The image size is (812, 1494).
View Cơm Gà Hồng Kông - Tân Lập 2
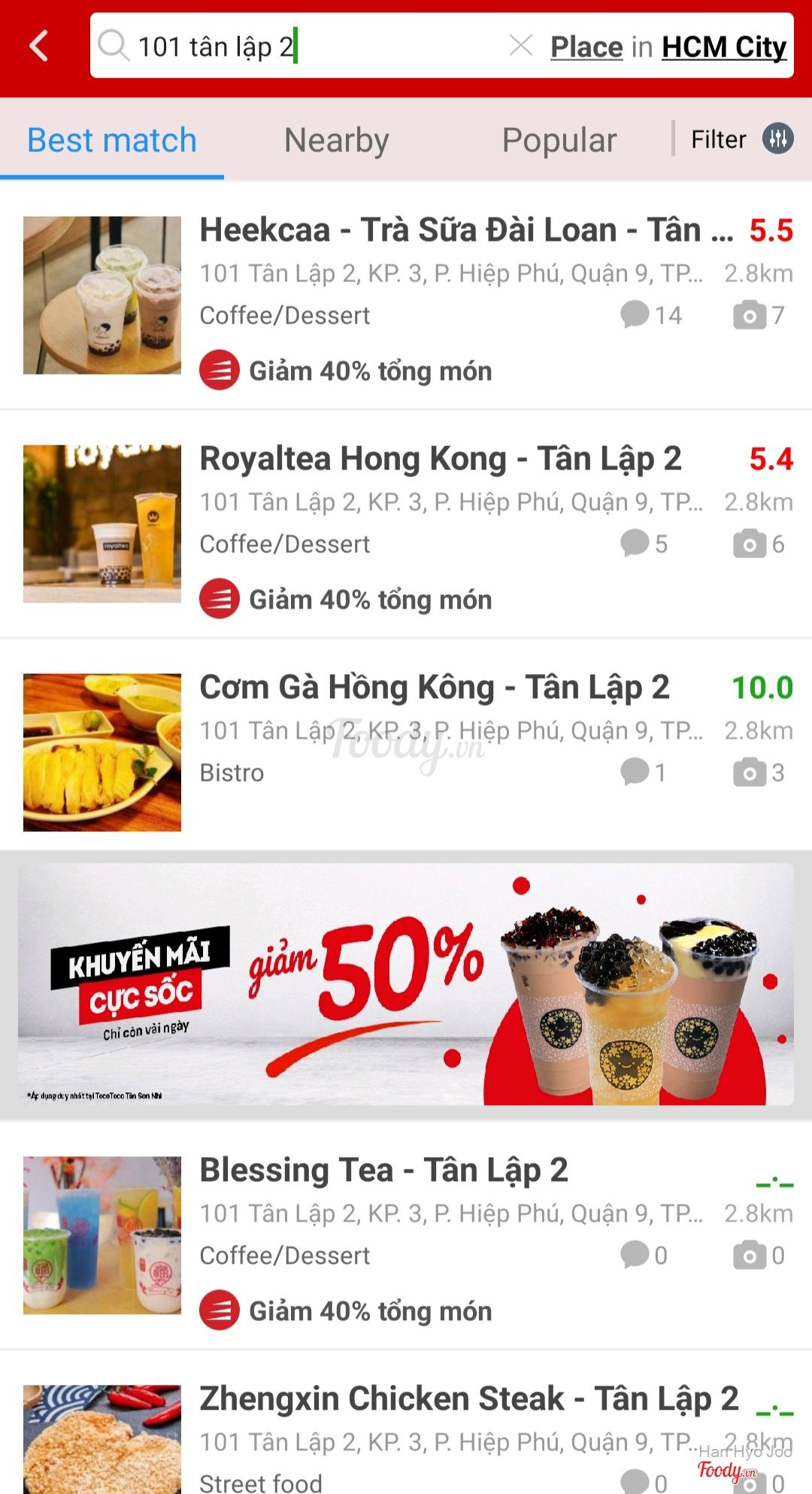[435, 688]
